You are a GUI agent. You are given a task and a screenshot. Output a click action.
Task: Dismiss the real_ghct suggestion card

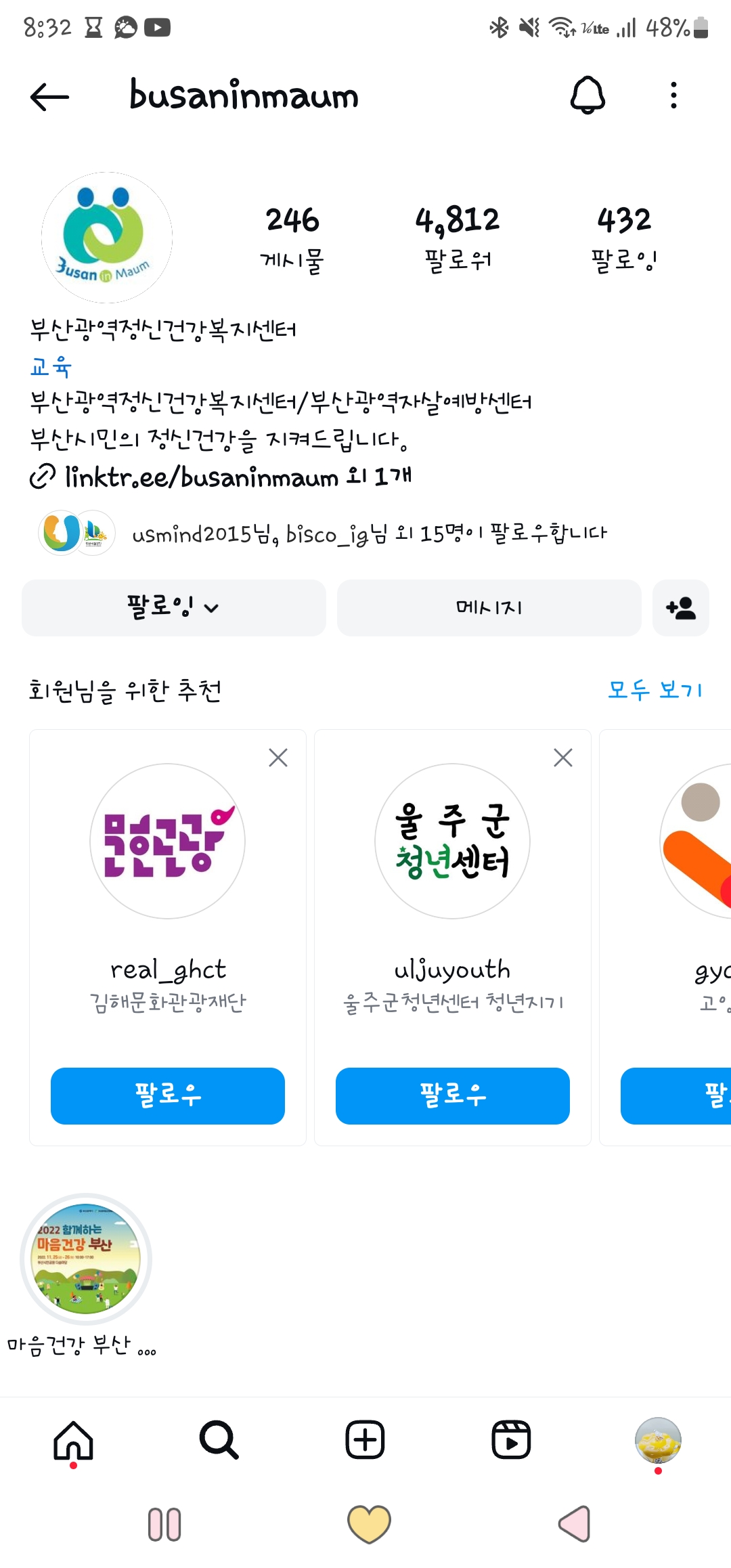(x=278, y=757)
